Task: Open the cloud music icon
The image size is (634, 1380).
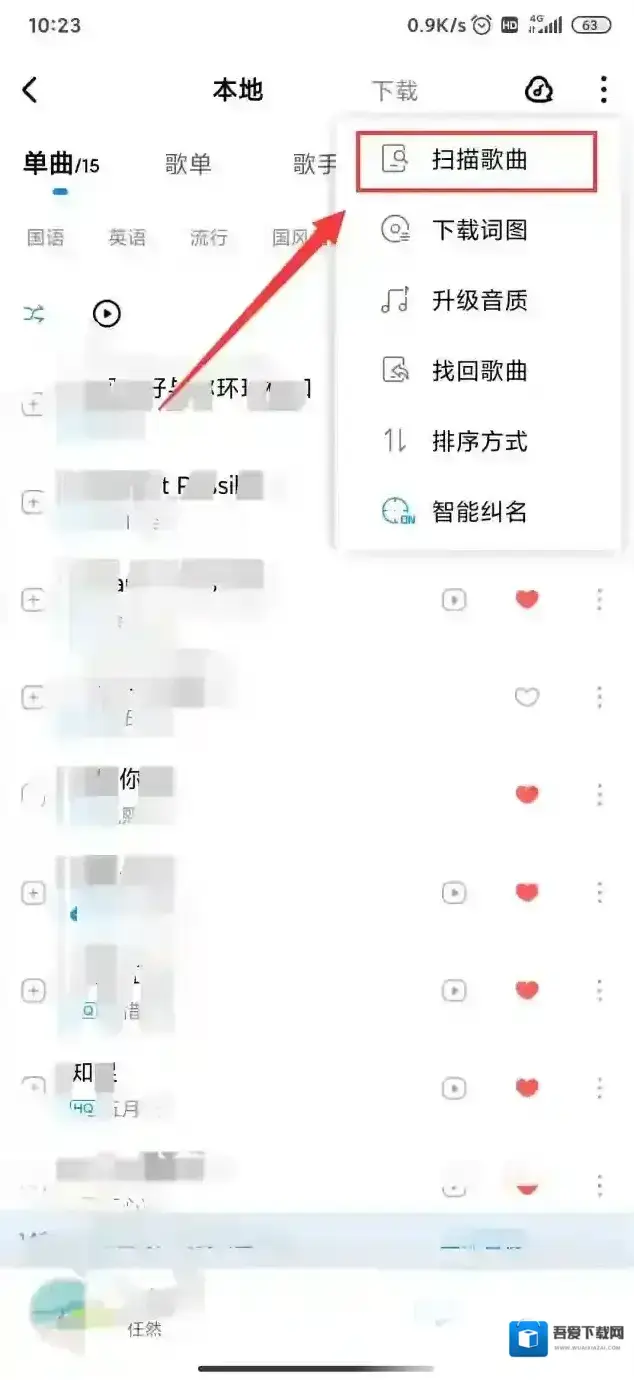Action: pyautogui.click(x=539, y=90)
